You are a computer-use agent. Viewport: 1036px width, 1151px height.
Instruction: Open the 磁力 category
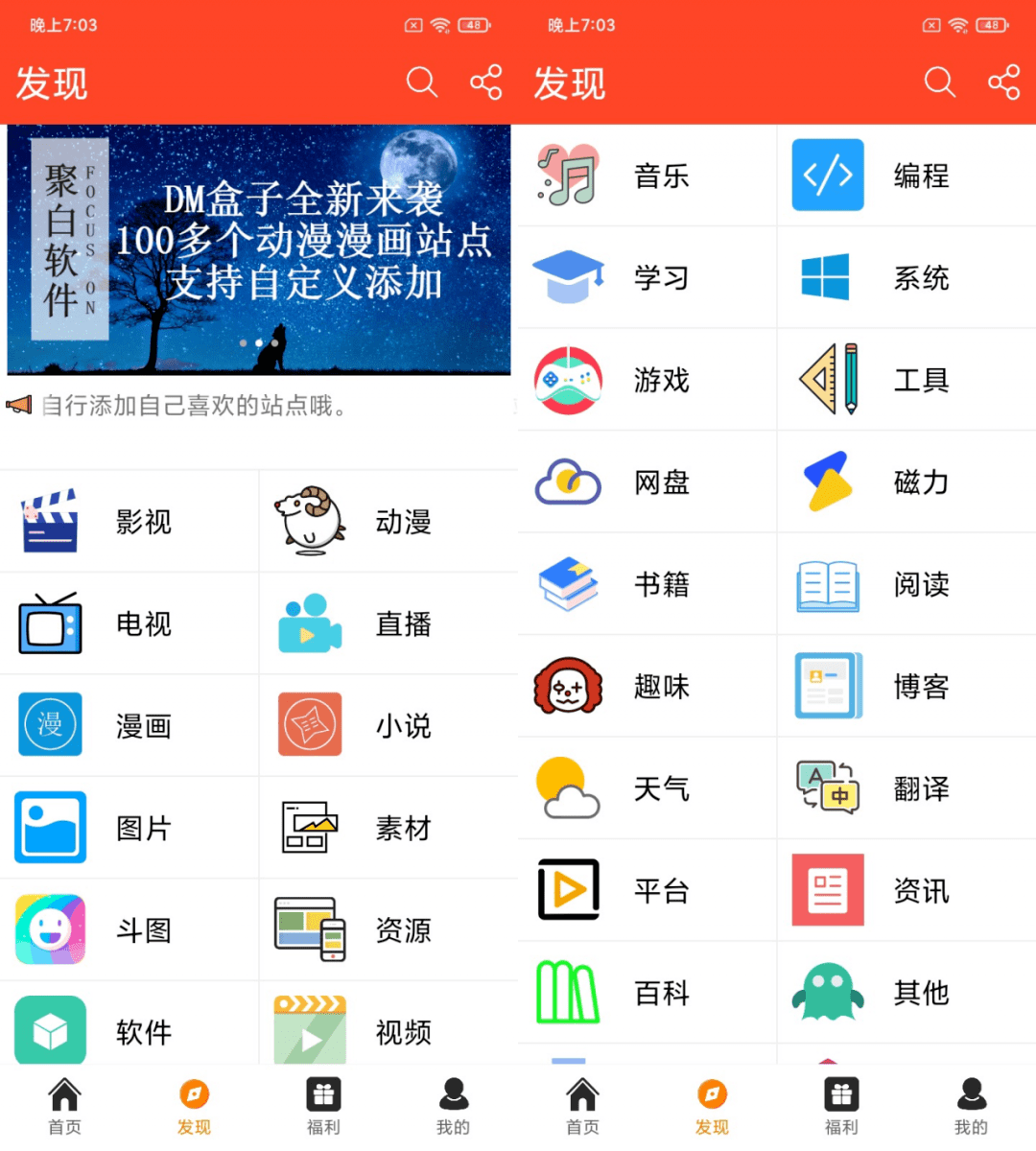coord(906,482)
